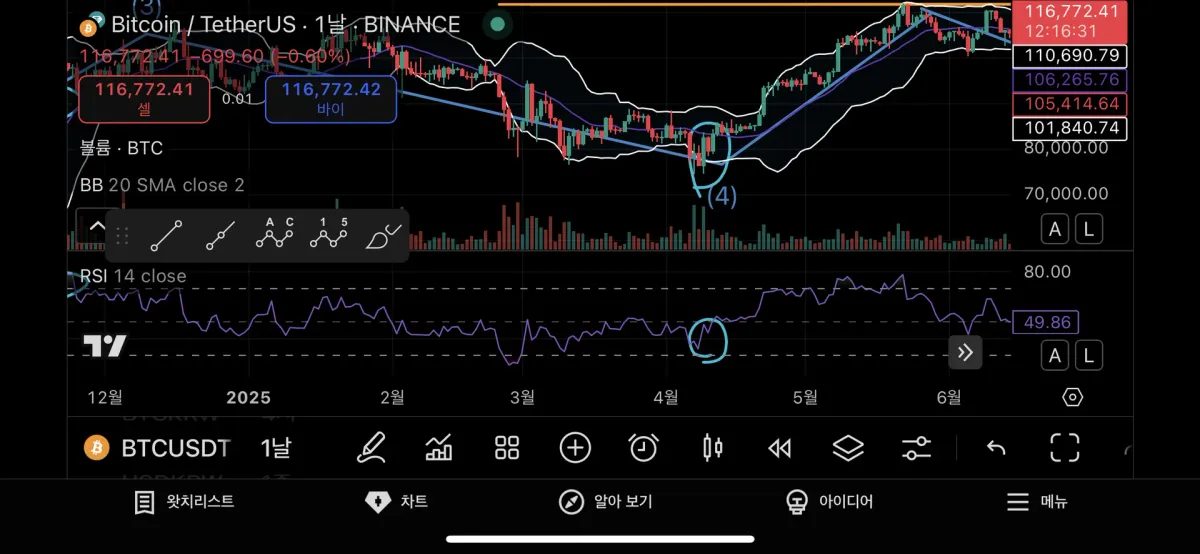1200x554 pixels.
Task: Open the 메뉴 tab
Action: click(x=1036, y=502)
